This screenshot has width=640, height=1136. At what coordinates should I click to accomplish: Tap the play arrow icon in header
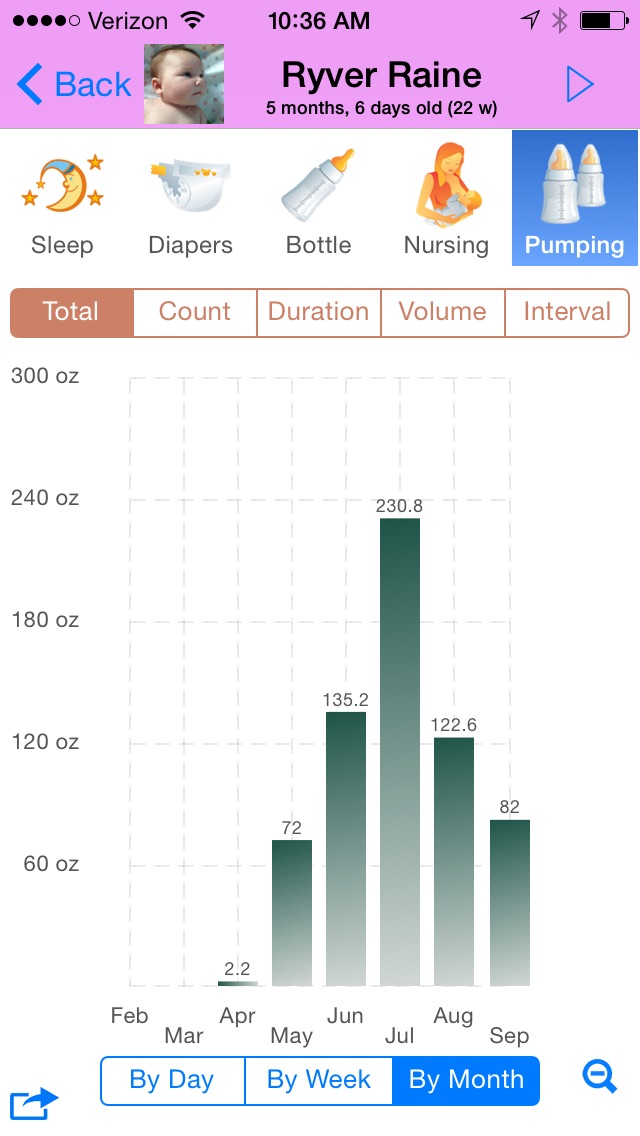point(579,85)
